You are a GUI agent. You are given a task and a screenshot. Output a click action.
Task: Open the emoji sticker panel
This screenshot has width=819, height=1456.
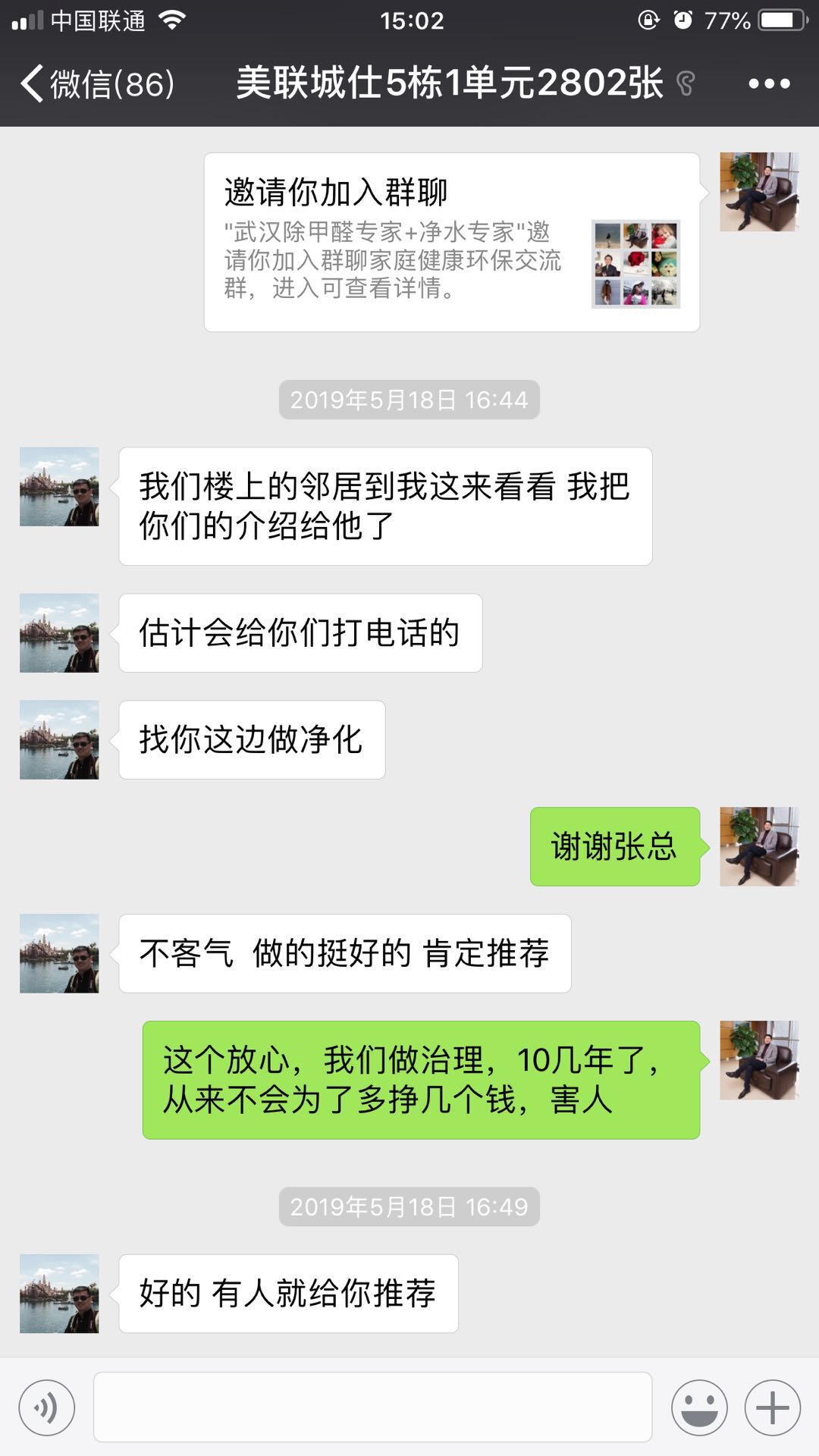click(698, 1408)
